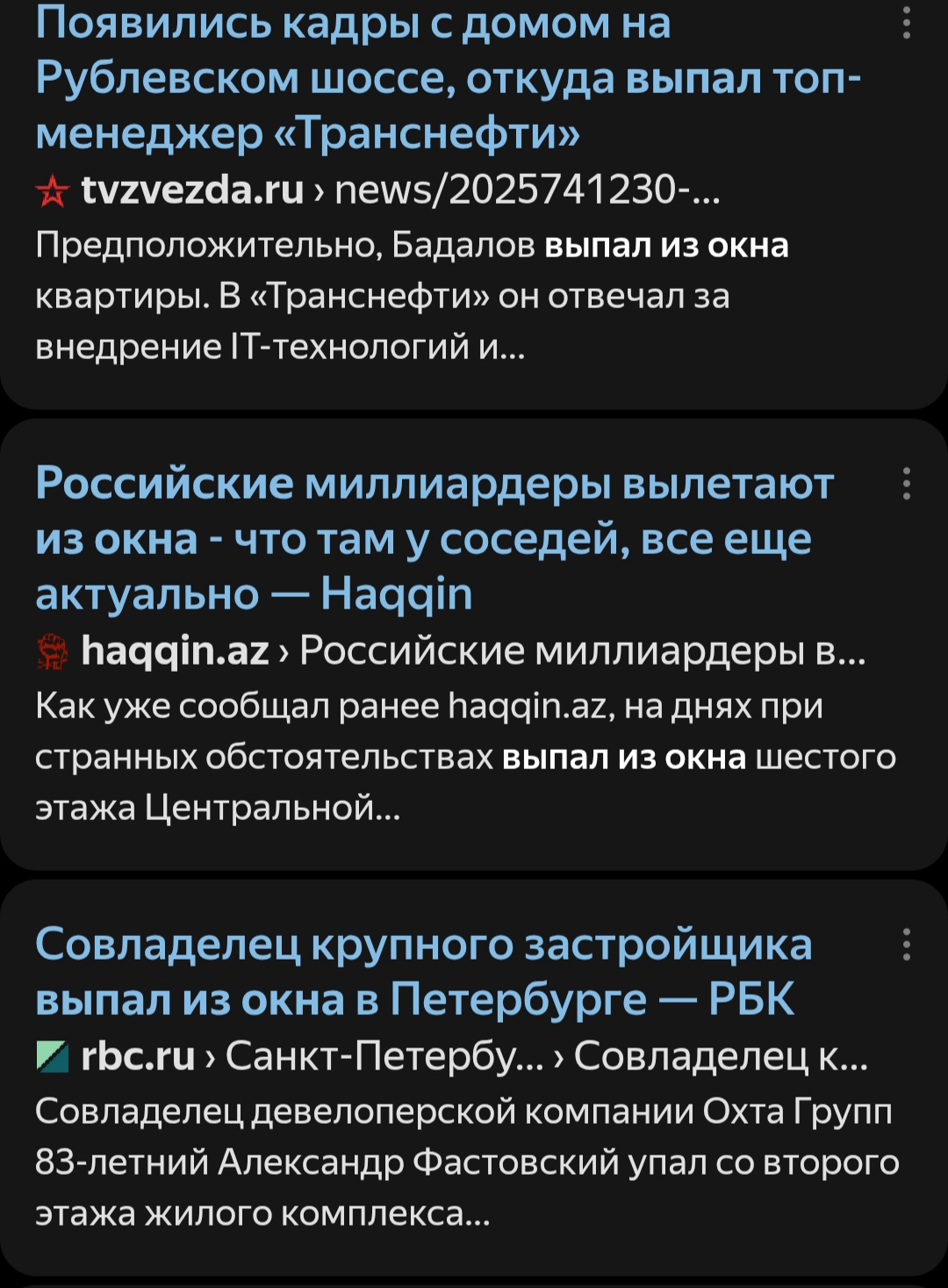Open overflow menu for the rbc.ru result
This screenshot has width=948, height=1288.
tap(906, 945)
